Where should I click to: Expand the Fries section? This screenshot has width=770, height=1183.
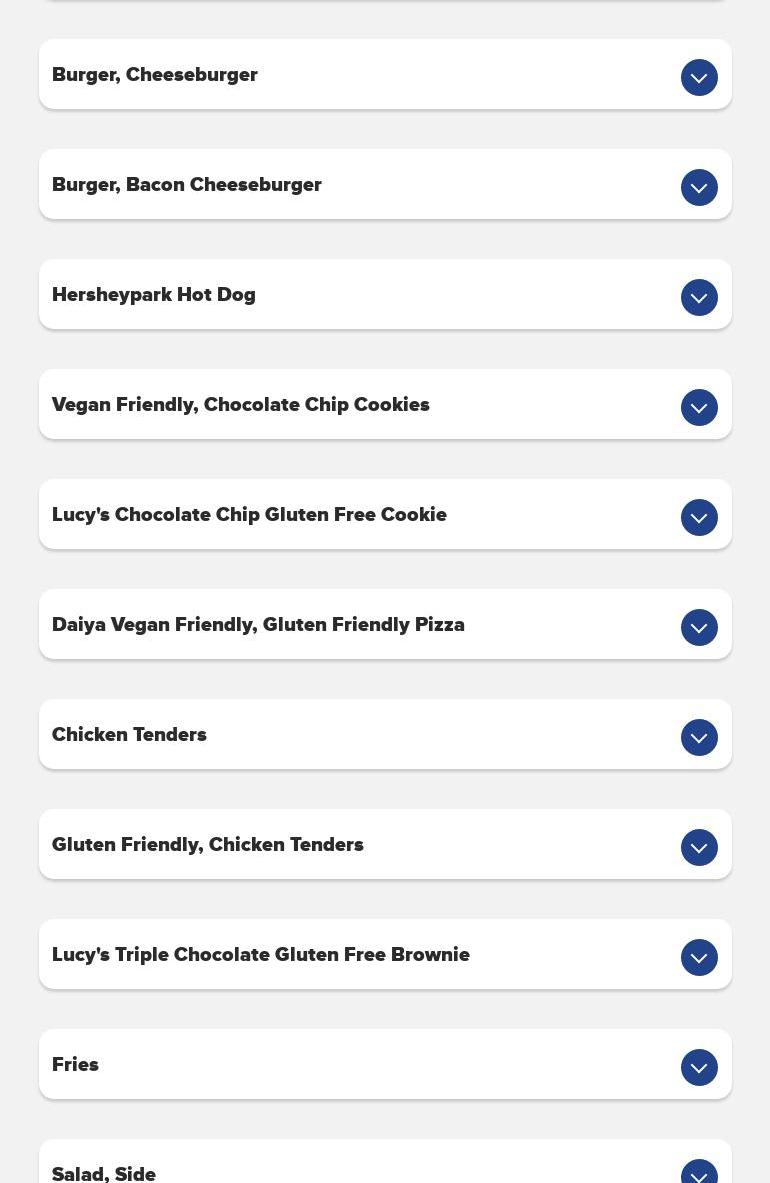[699, 1067]
